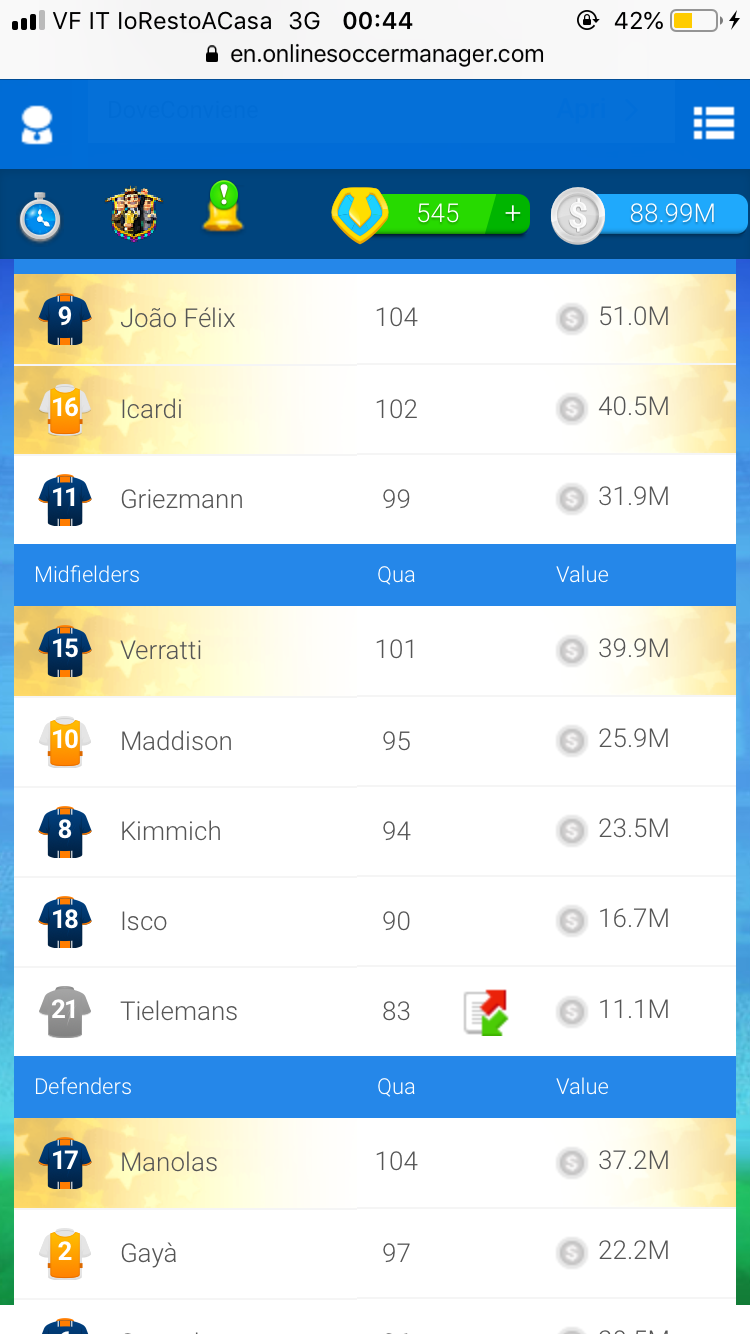
Task: Open the manager profile icon
Action: click(38, 124)
